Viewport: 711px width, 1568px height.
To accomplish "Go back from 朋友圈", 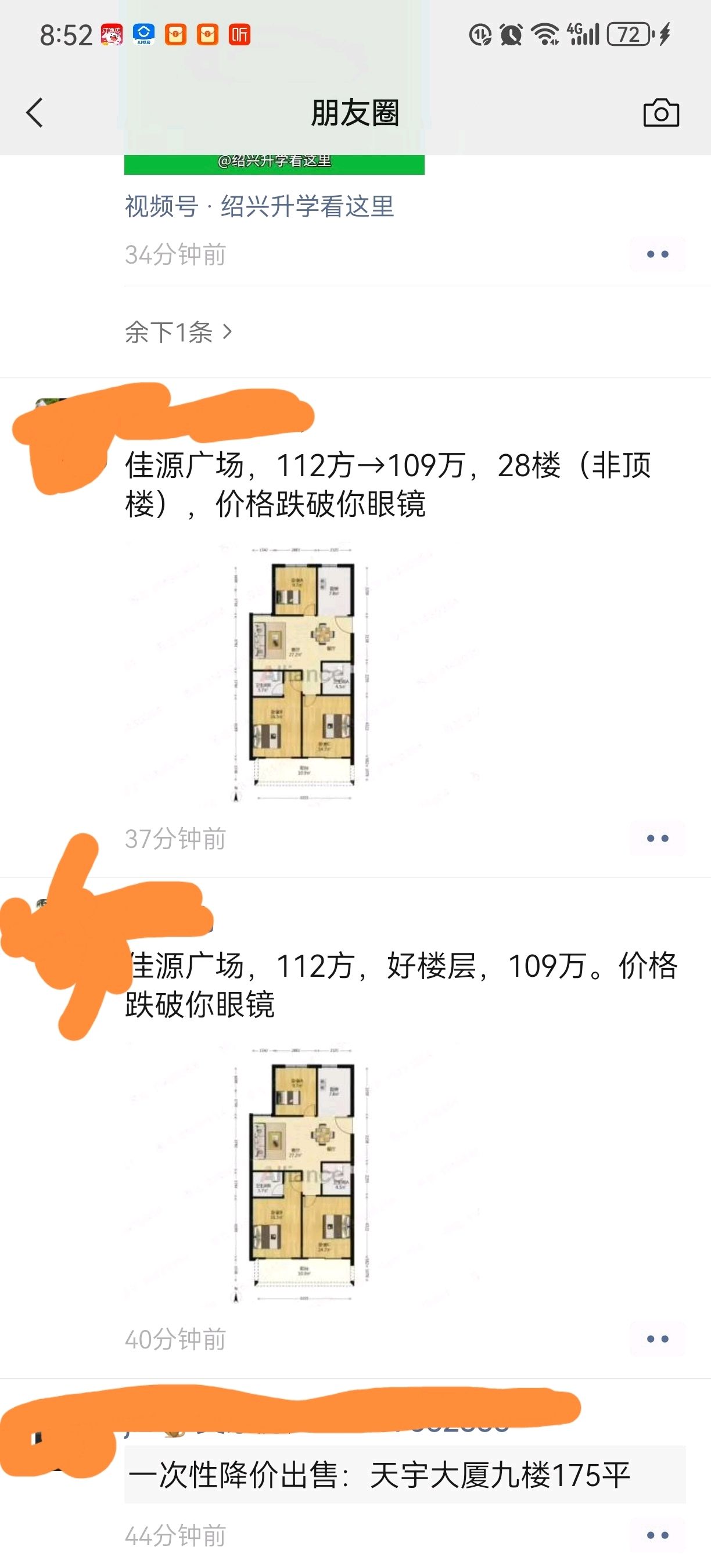I will tap(35, 113).
